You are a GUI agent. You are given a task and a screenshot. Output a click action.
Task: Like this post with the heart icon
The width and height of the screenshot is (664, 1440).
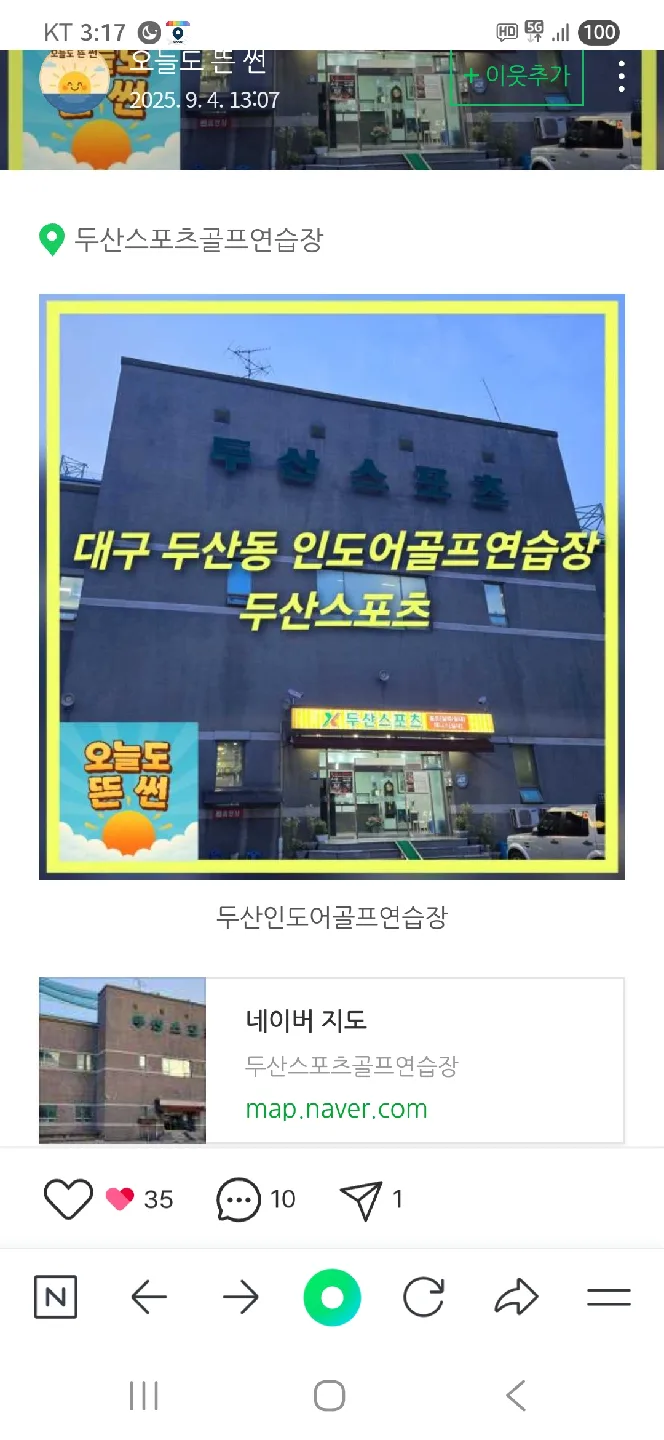[68, 1199]
